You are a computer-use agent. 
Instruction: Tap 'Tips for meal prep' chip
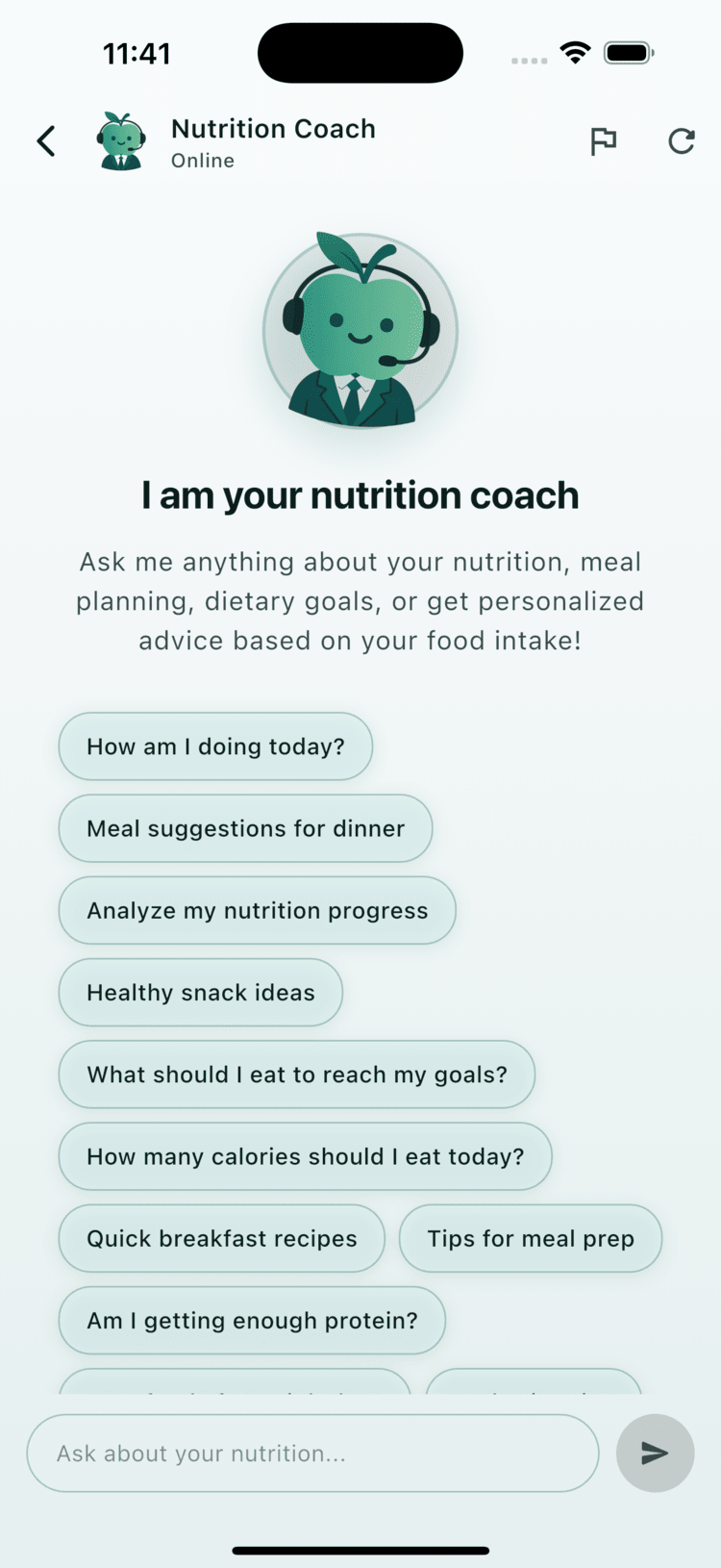(530, 1239)
